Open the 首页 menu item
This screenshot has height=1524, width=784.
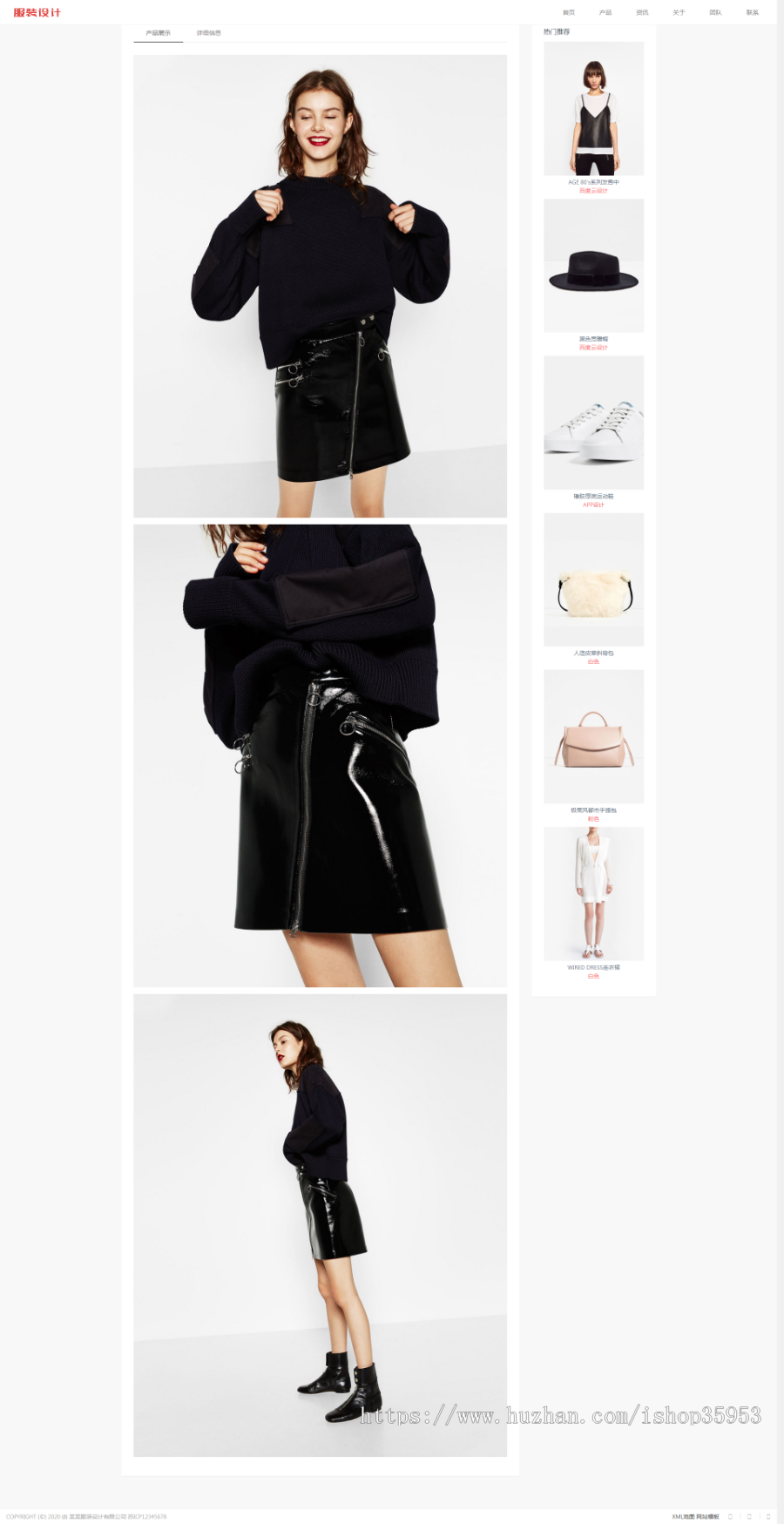coord(569,12)
